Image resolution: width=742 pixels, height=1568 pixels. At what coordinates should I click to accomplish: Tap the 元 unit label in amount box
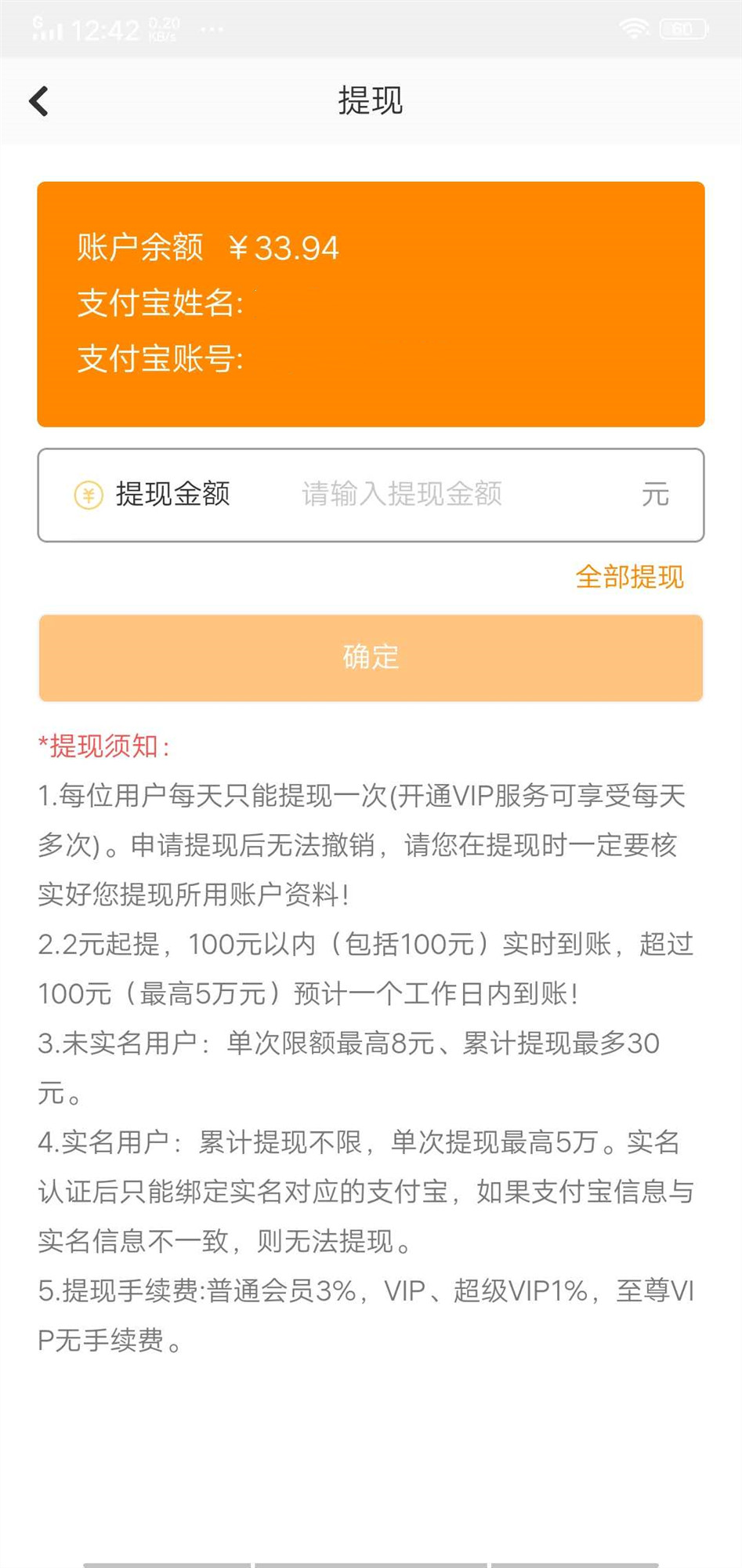(658, 494)
